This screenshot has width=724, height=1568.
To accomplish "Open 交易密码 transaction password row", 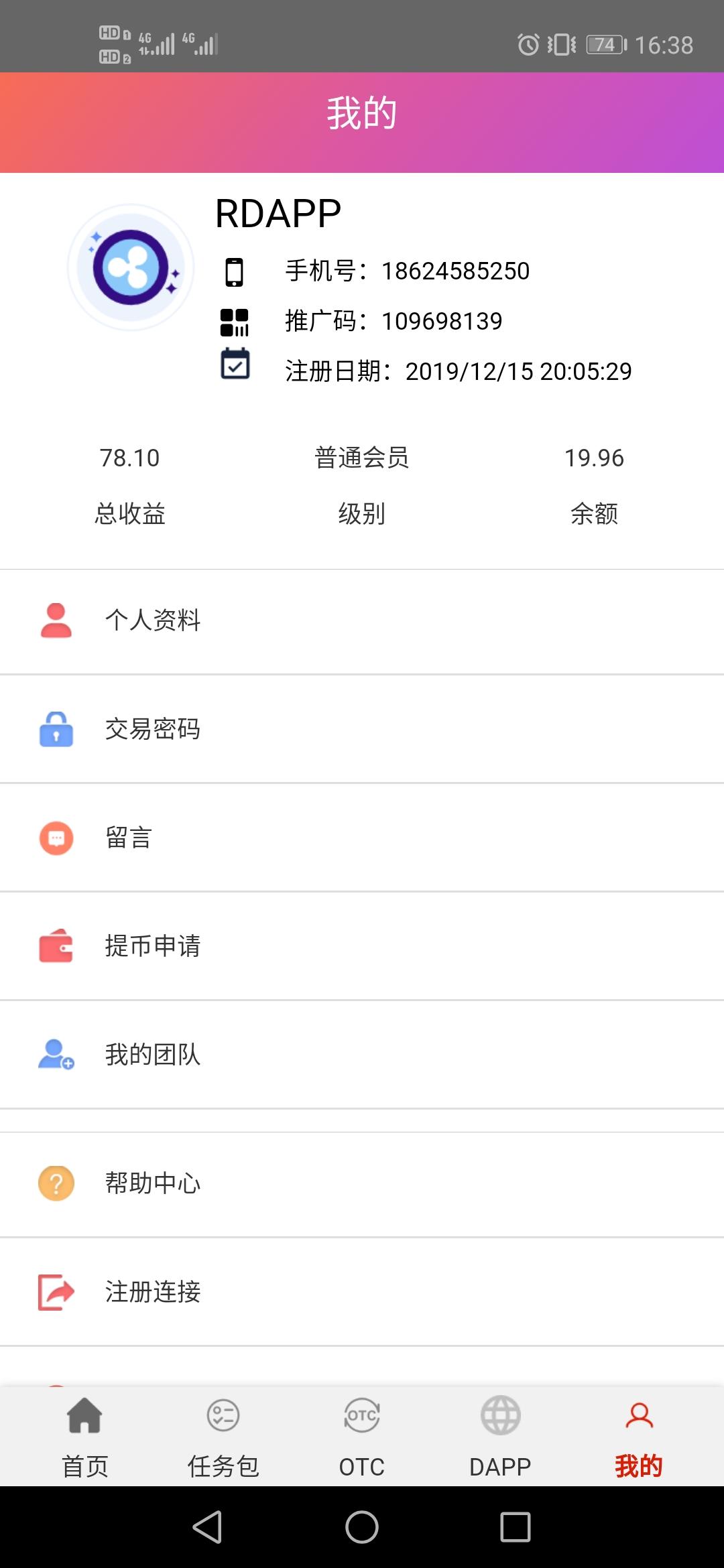I will pyautogui.click(x=362, y=729).
